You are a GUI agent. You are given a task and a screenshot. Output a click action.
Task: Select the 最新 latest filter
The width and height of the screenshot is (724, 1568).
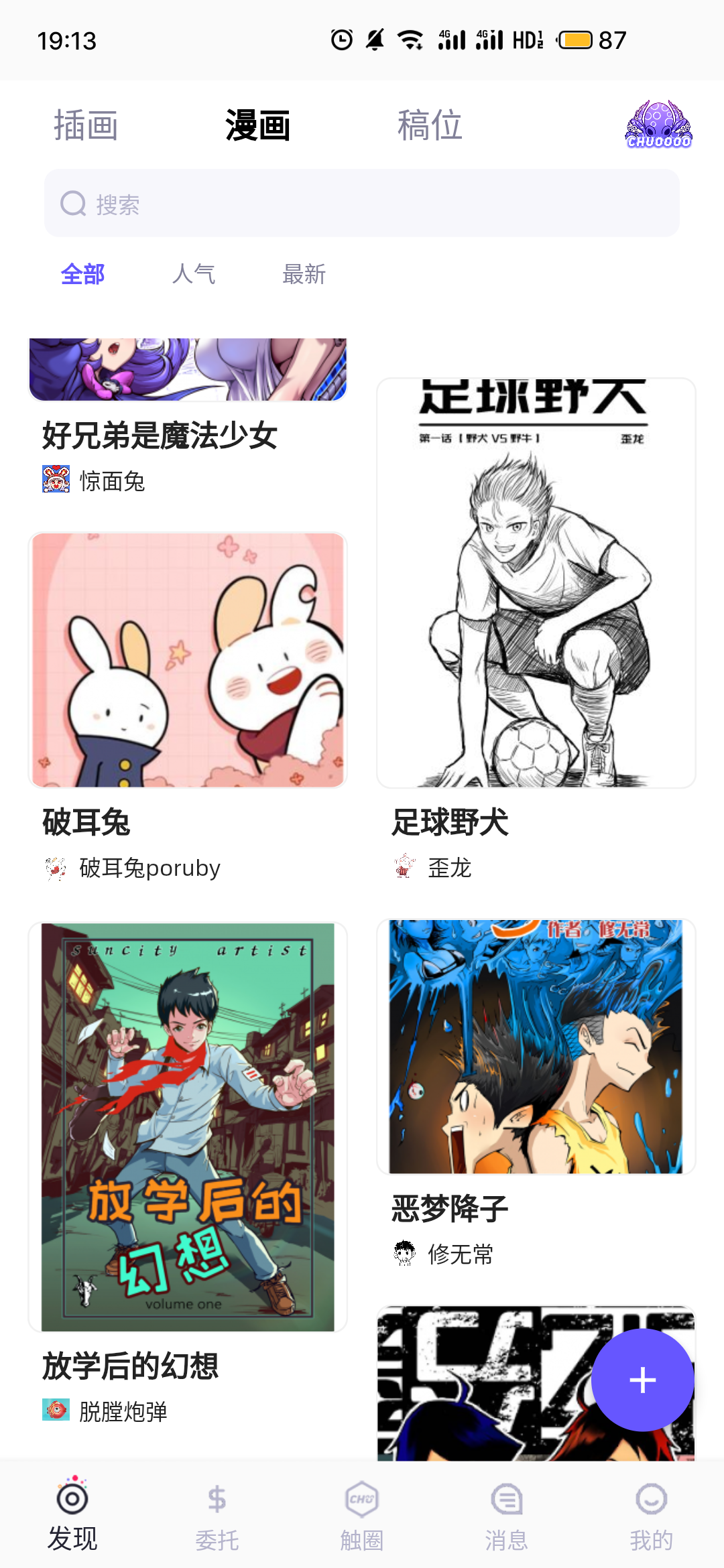pos(303,274)
